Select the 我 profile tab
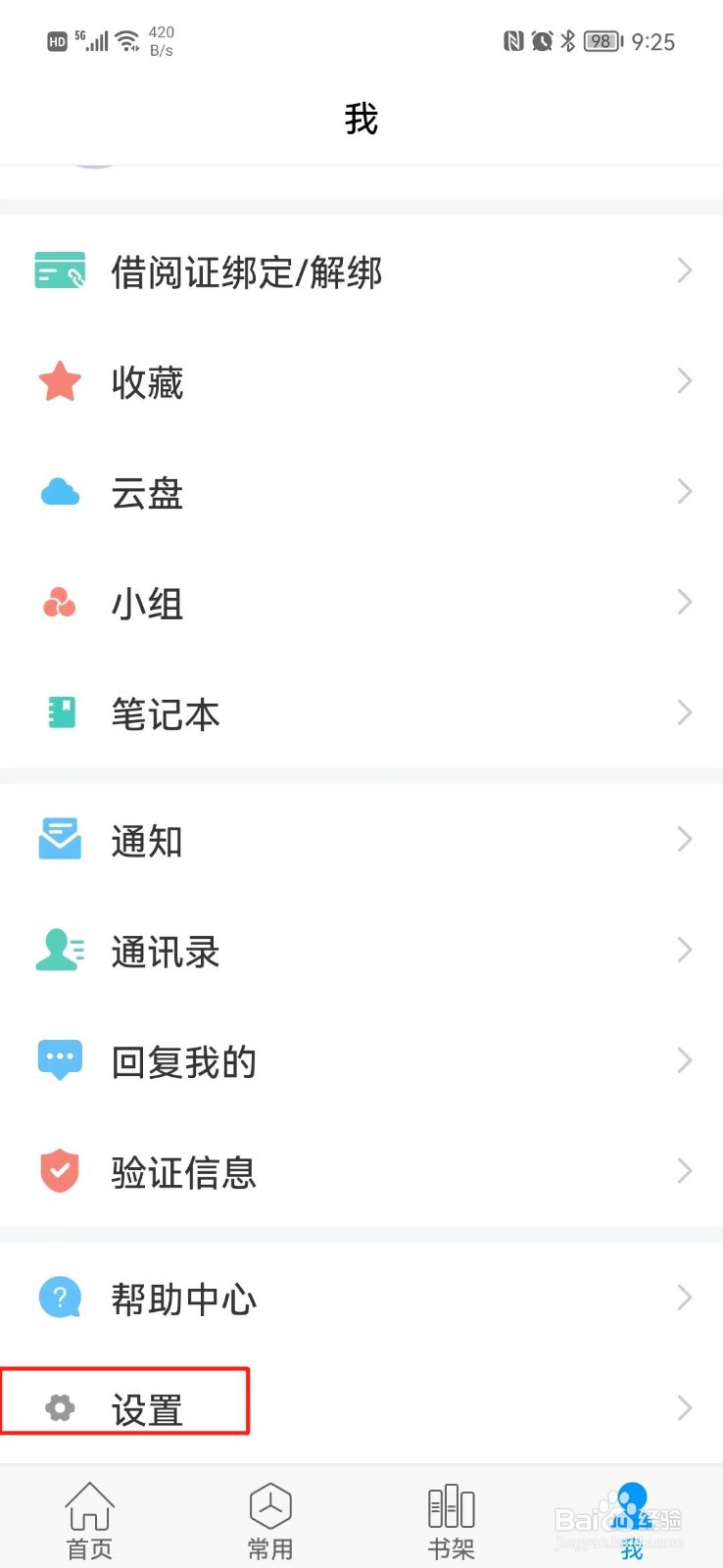This screenshot has width=723, height=1568. (x=632, y=1519)
